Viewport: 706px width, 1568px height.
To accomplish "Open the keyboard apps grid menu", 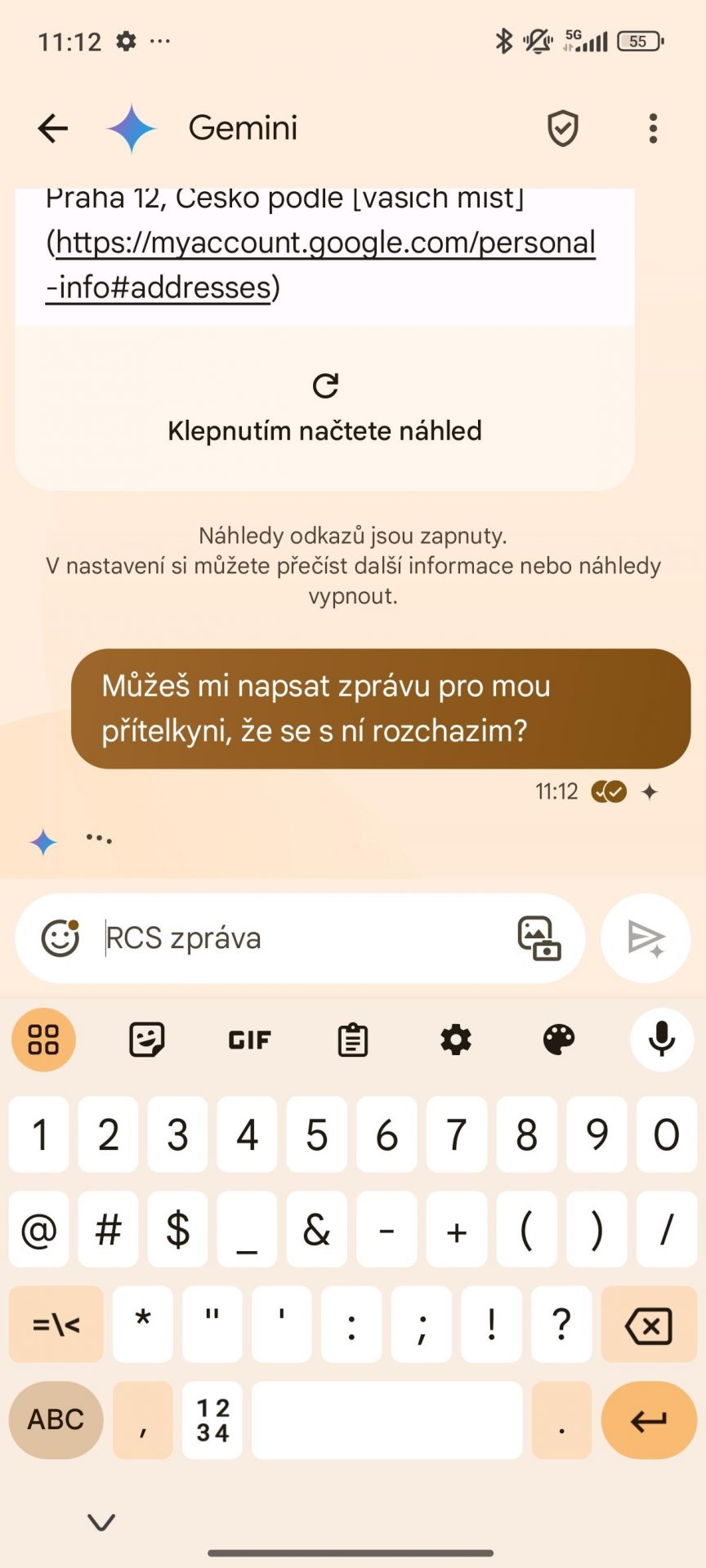I will click(43, 1040).
